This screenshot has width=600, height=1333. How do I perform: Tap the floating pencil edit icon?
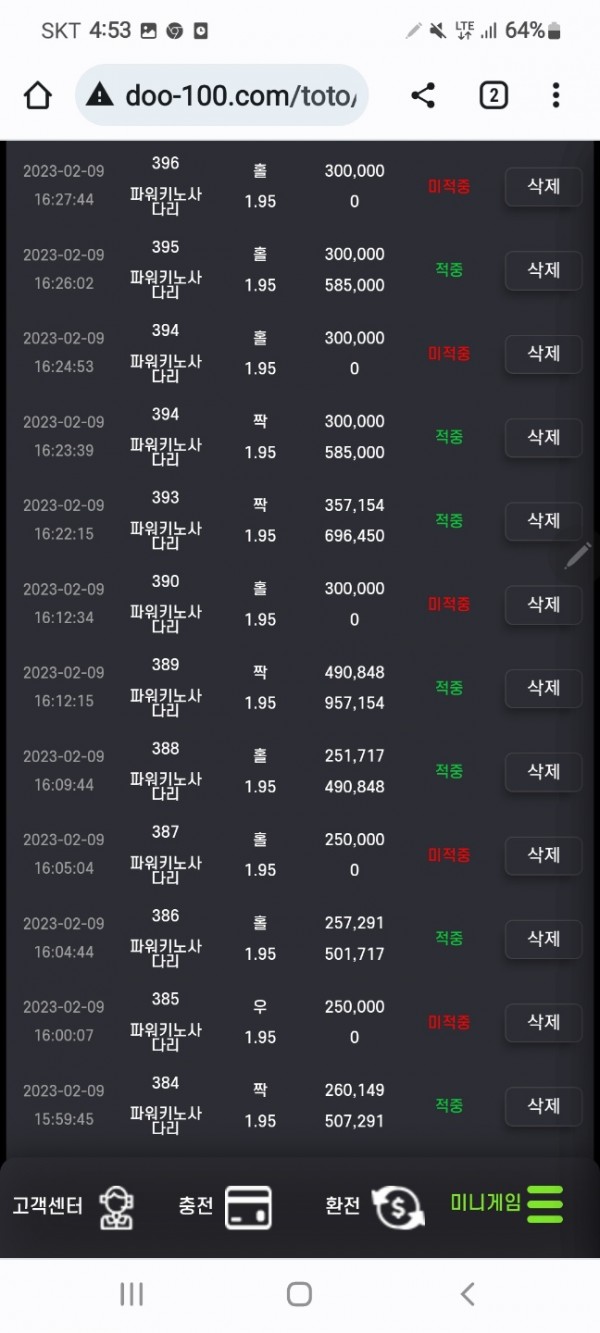(578, 556)
